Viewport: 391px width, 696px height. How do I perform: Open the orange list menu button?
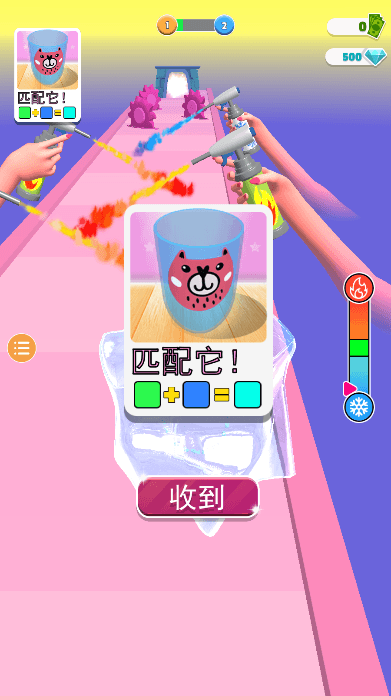coord(22,348)
